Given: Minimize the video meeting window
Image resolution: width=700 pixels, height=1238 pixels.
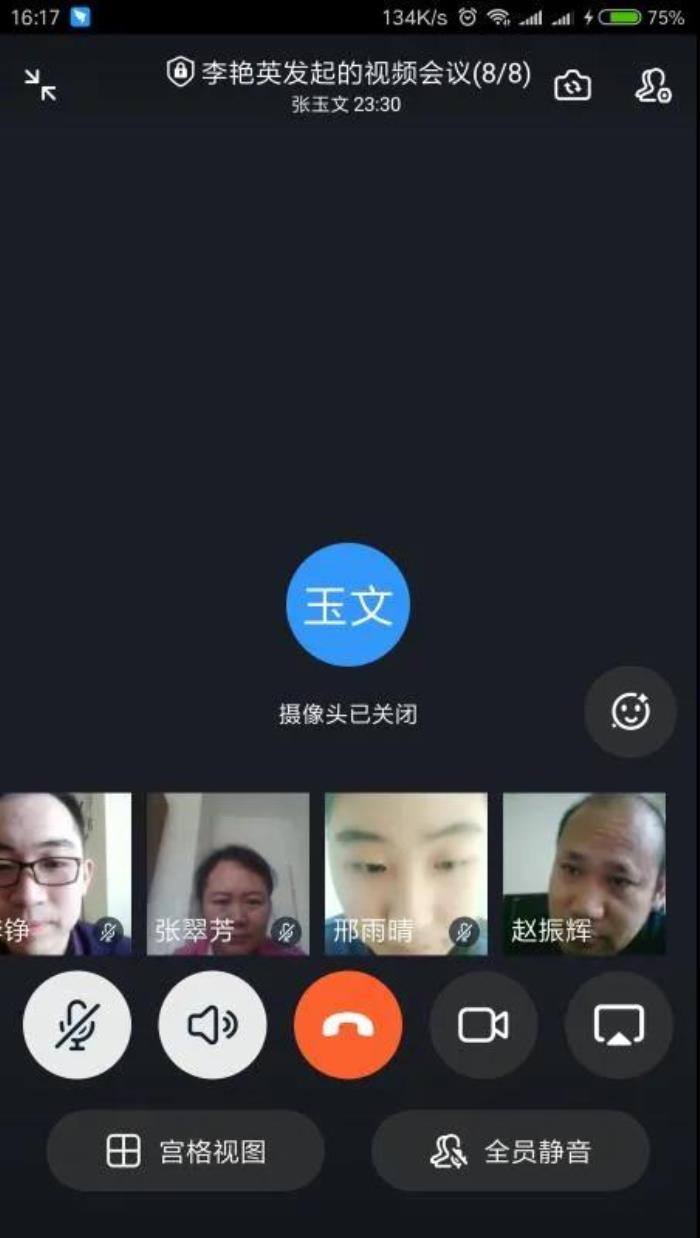Looking at the screenshot, I should pyautogui.click(x=41, y=85).
